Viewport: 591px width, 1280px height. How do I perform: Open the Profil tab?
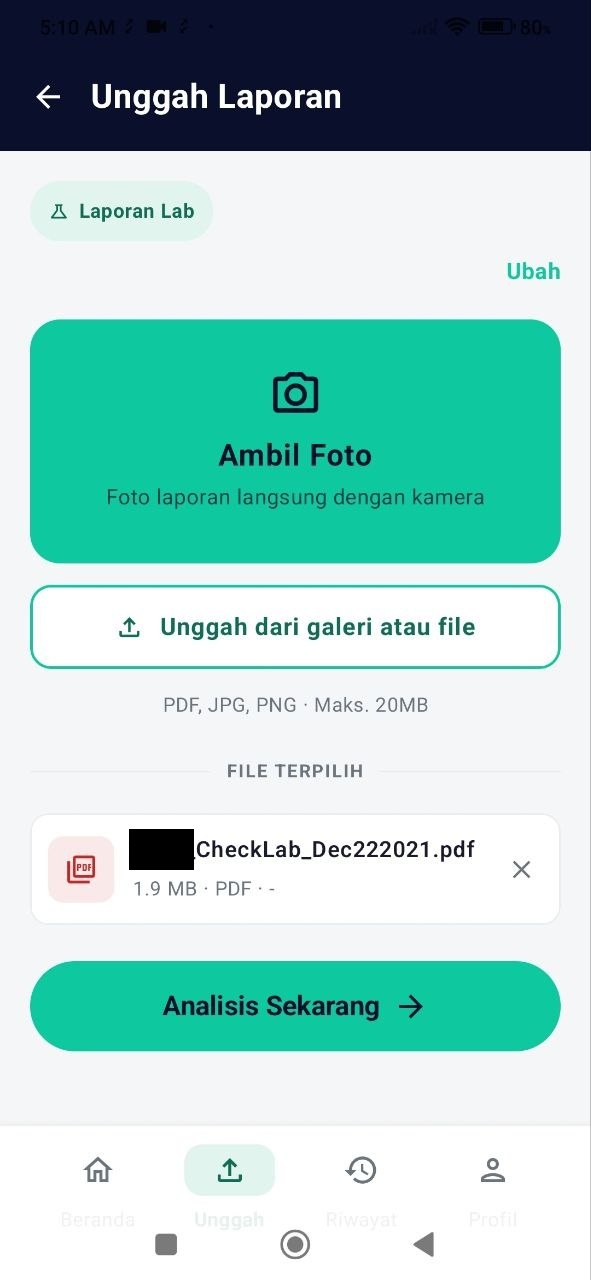pos(492,1187)
